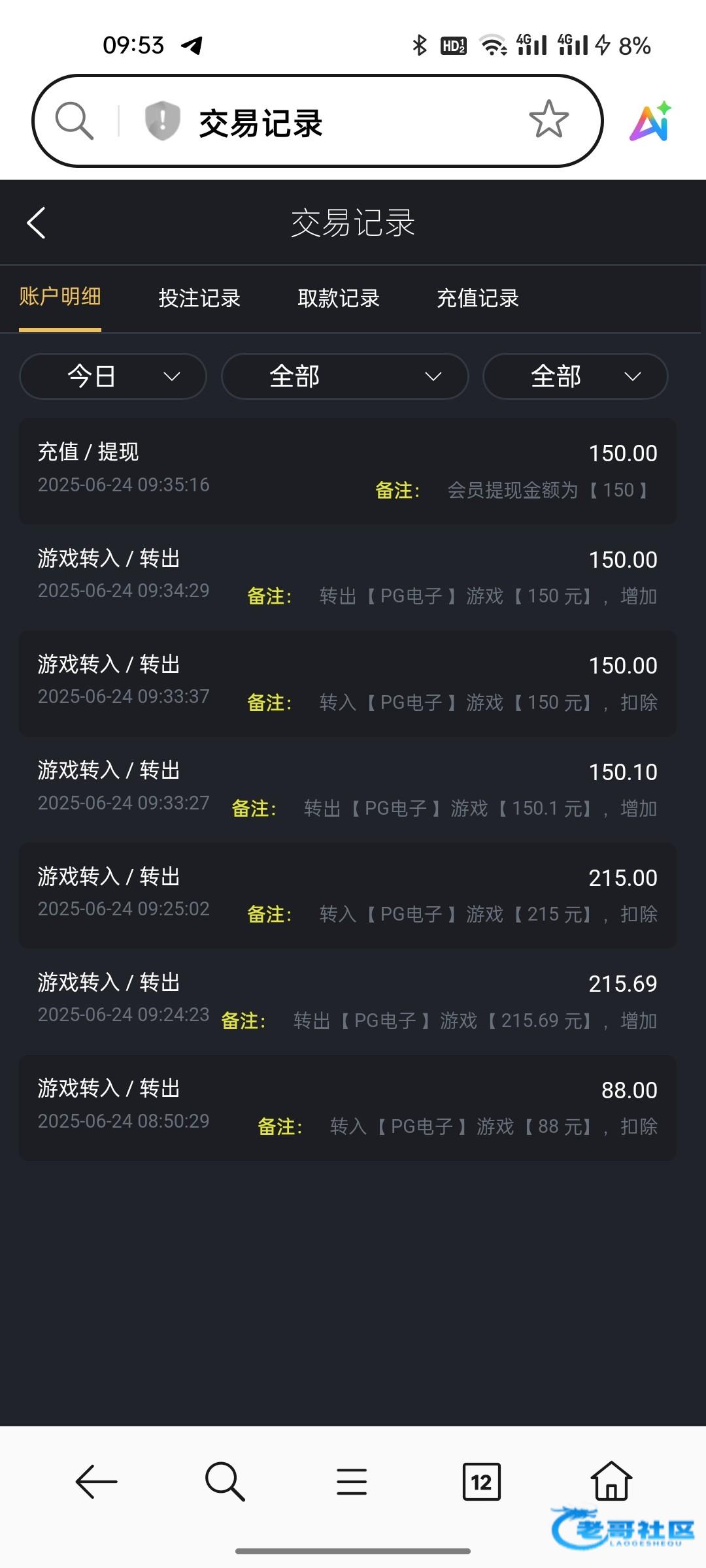Image resolution: width=706 pixels, height=1568 pixels.
Task: Switch to the 充值记录 tab
Action: 478,299
